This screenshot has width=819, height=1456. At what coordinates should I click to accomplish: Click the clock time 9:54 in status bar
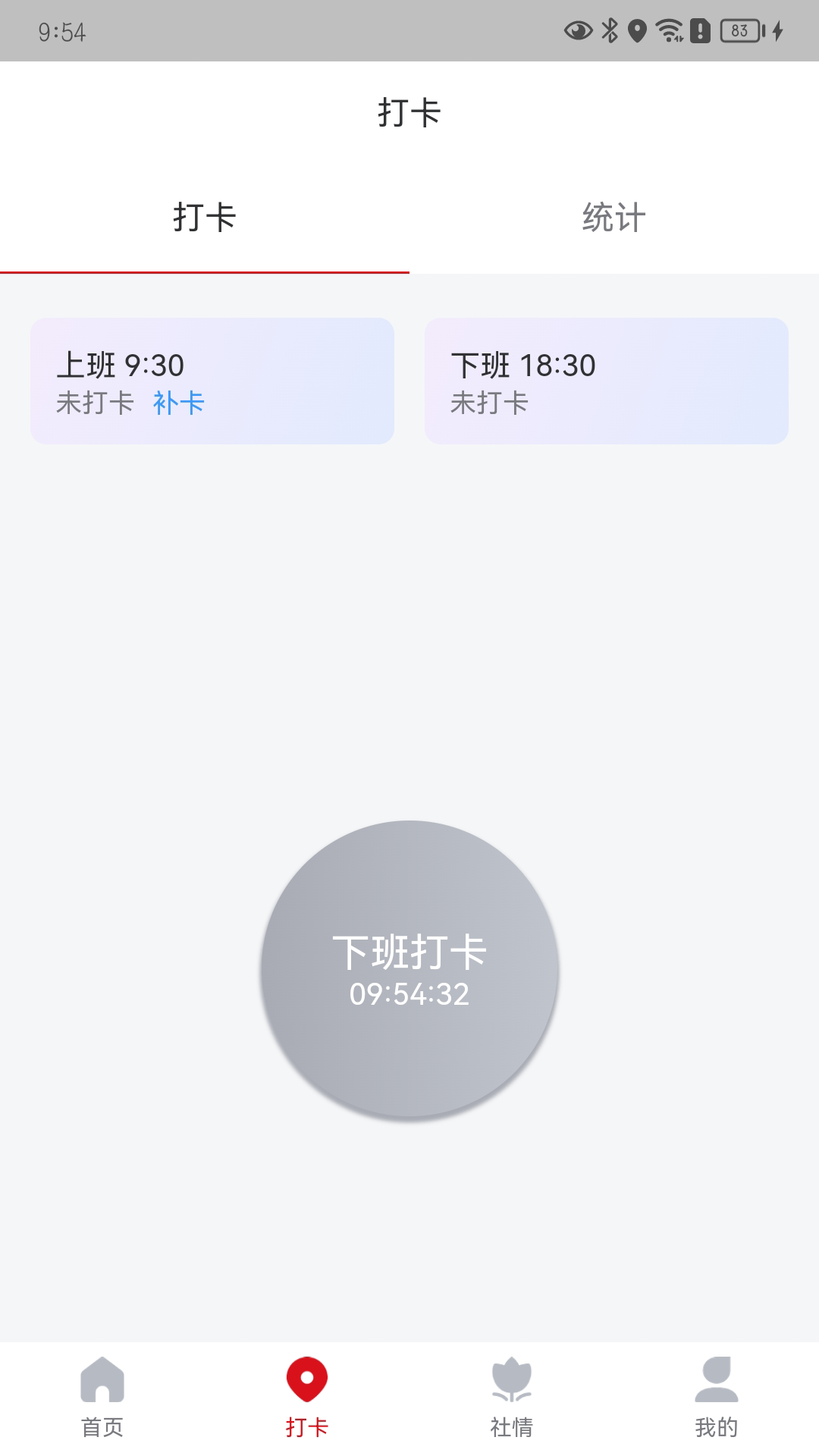pos(60,30)
